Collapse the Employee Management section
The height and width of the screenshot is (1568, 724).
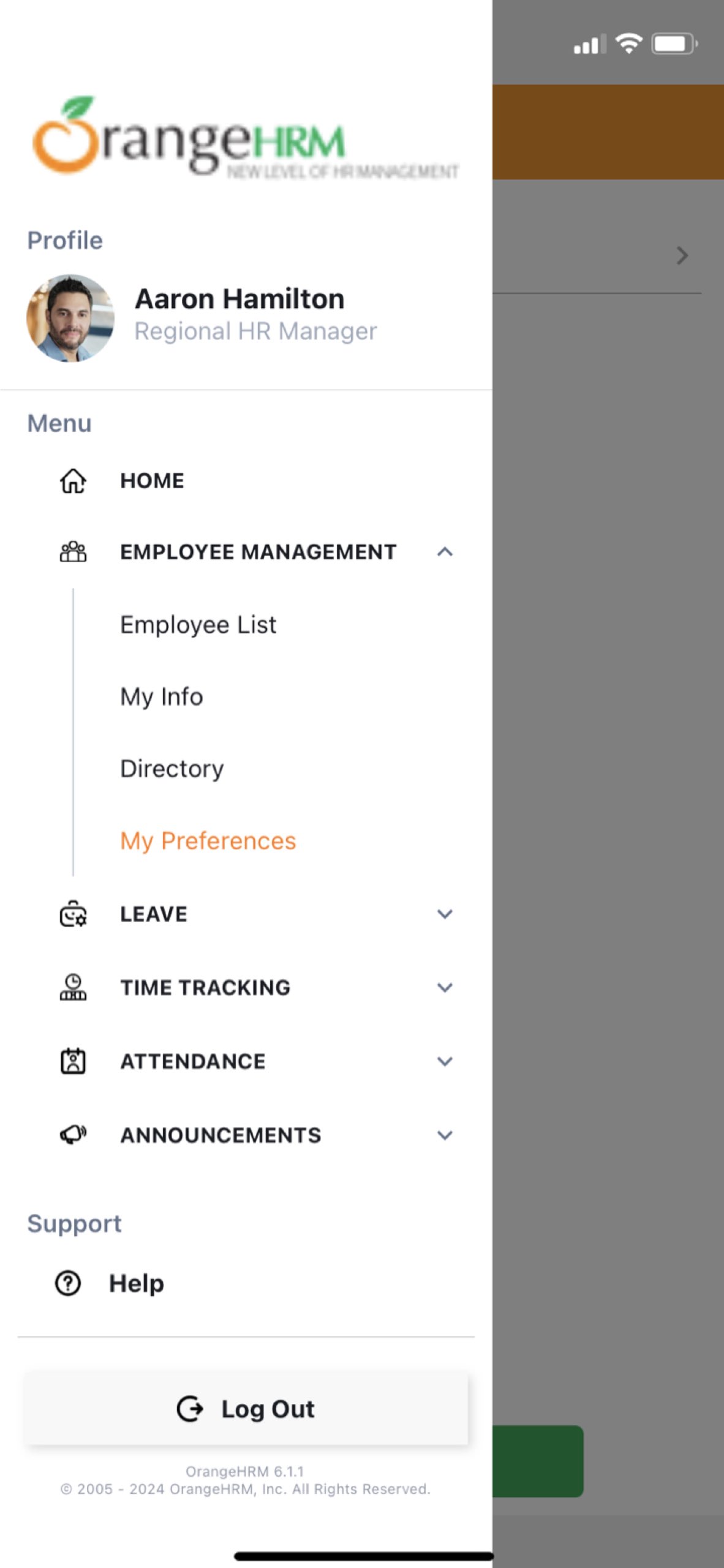(x=445, y=552)
